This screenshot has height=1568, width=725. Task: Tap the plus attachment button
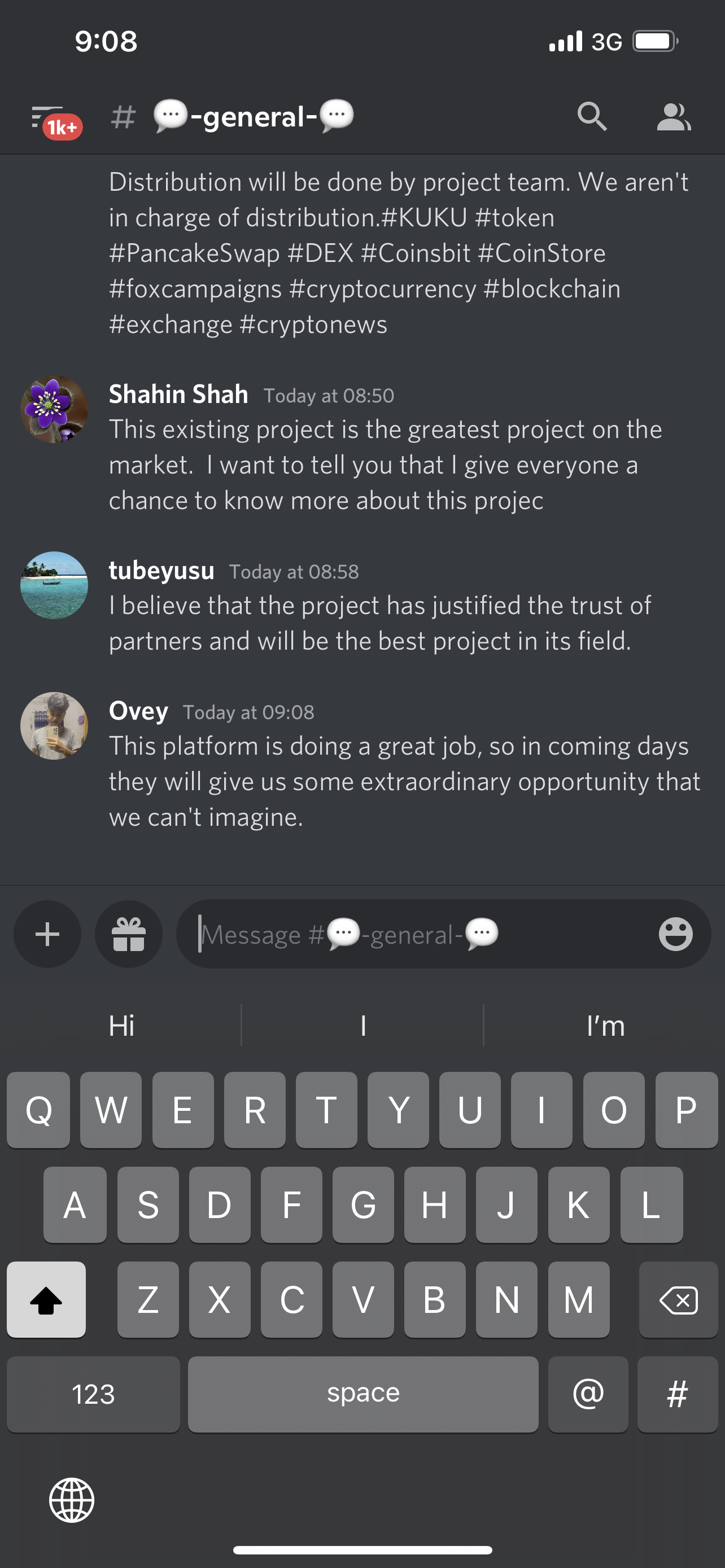(x=47, y=934)
